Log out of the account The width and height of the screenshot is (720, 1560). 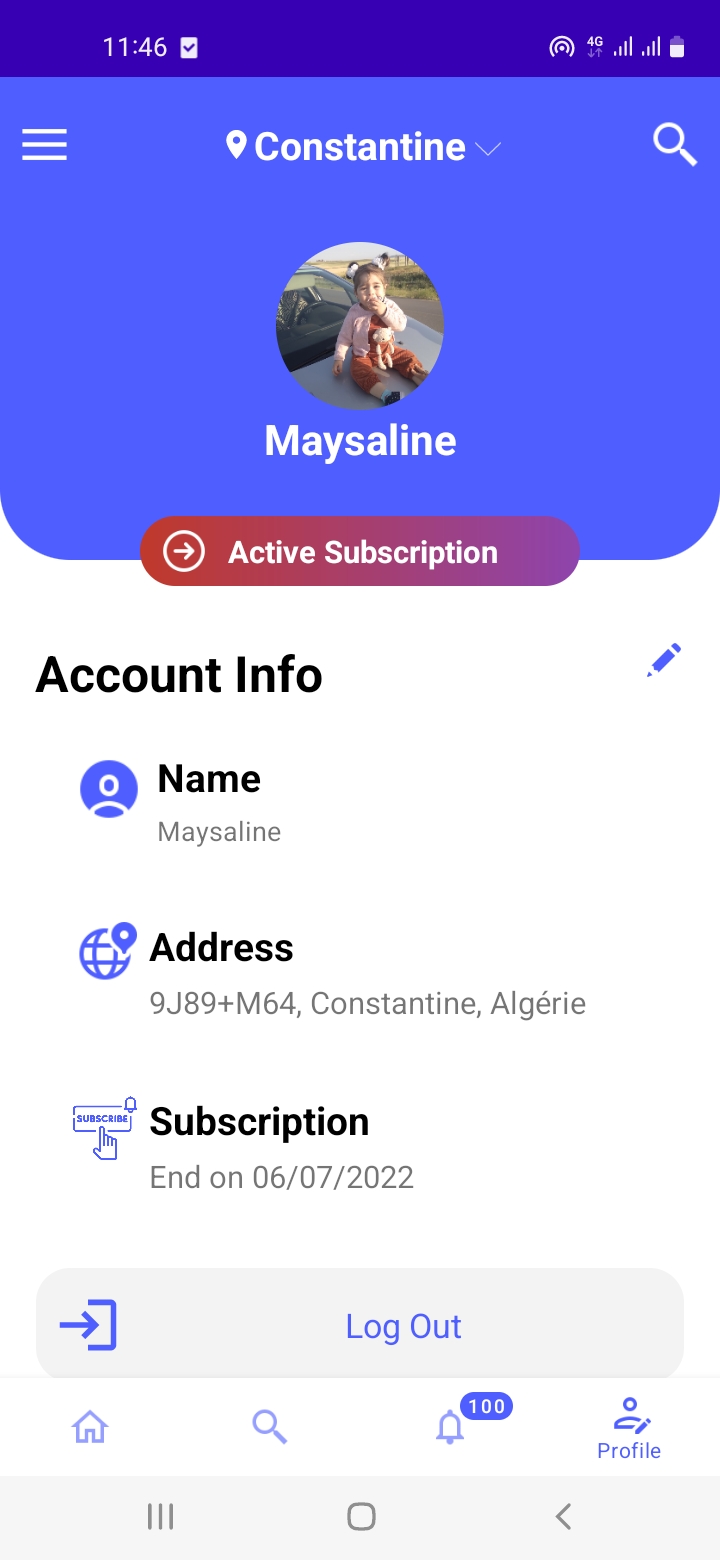point(360,1326)
